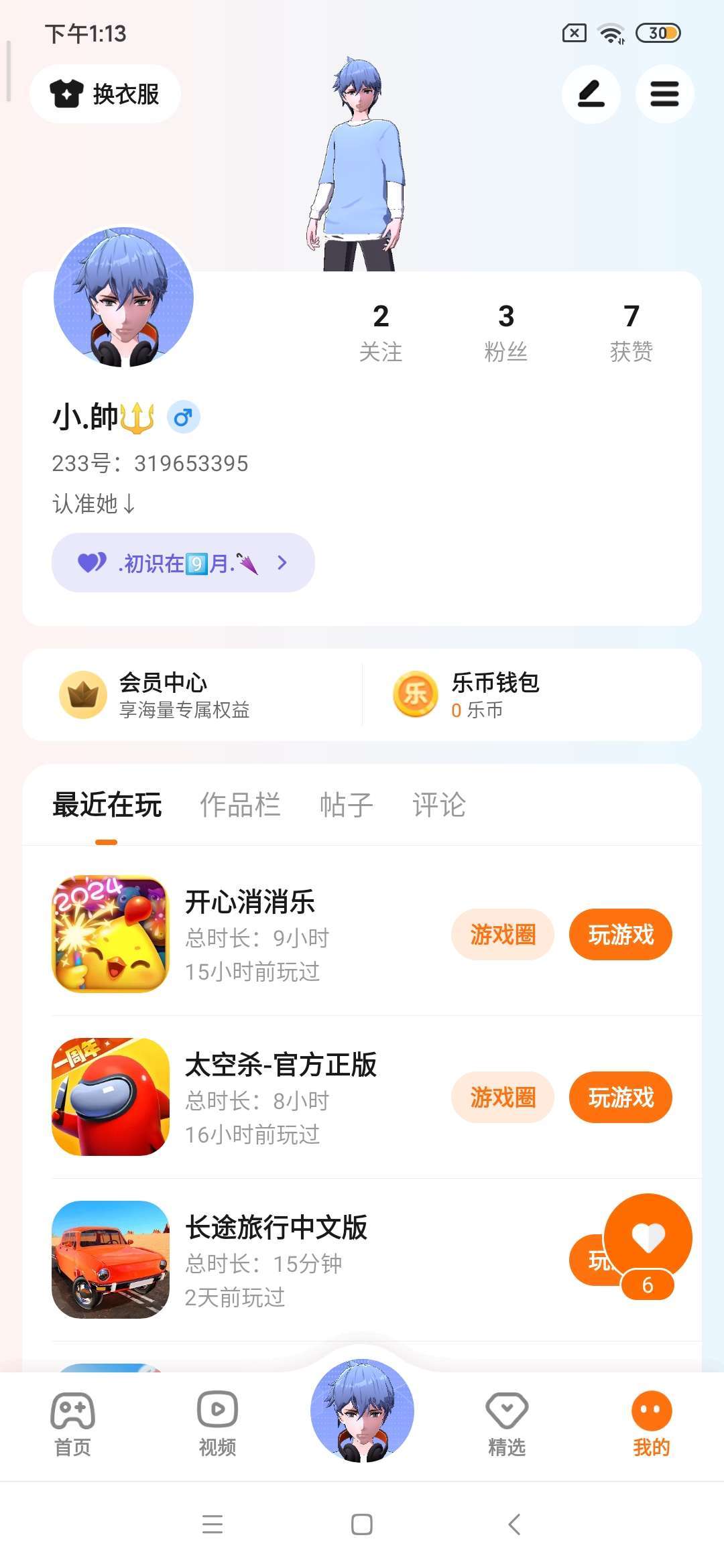Tap 玩游戏 for 太空杀-官方正版
Viewport: 724px width, 1568px height.
pos(621,1098)
